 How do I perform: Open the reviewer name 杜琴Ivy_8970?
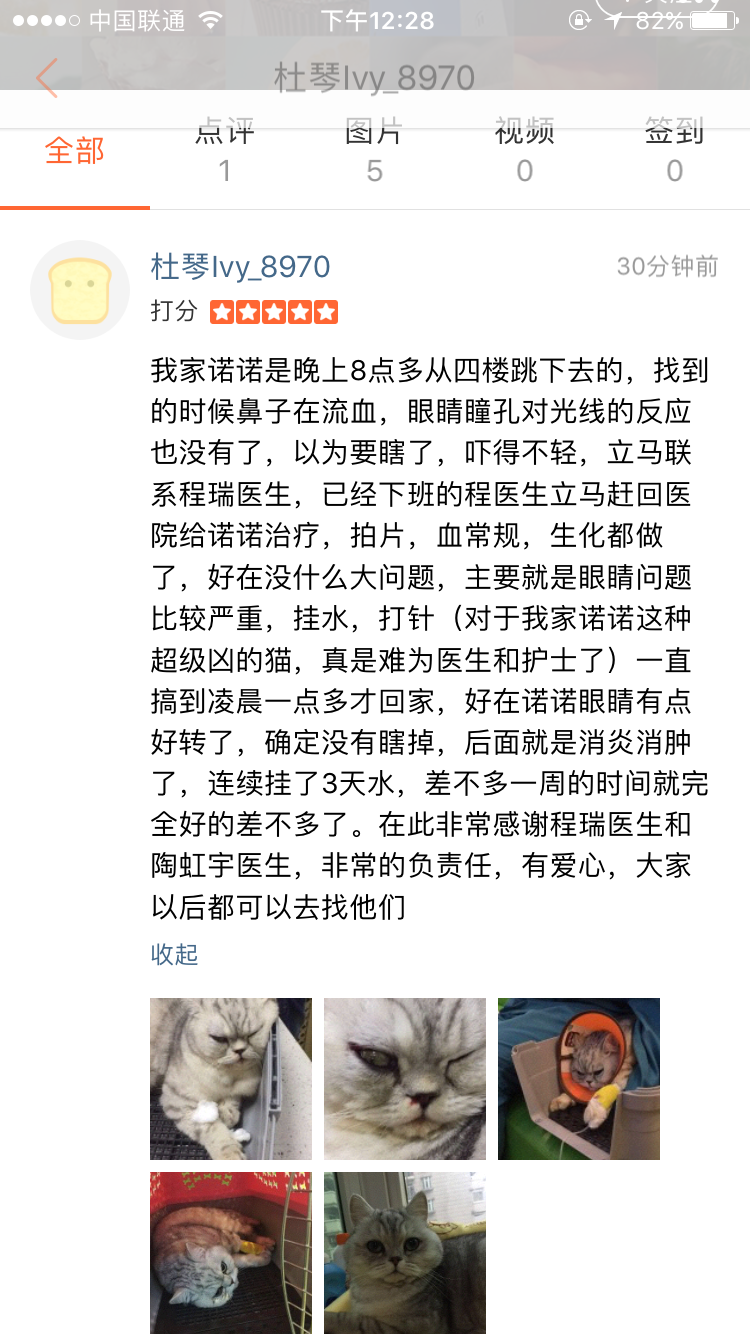coord(240,267)
